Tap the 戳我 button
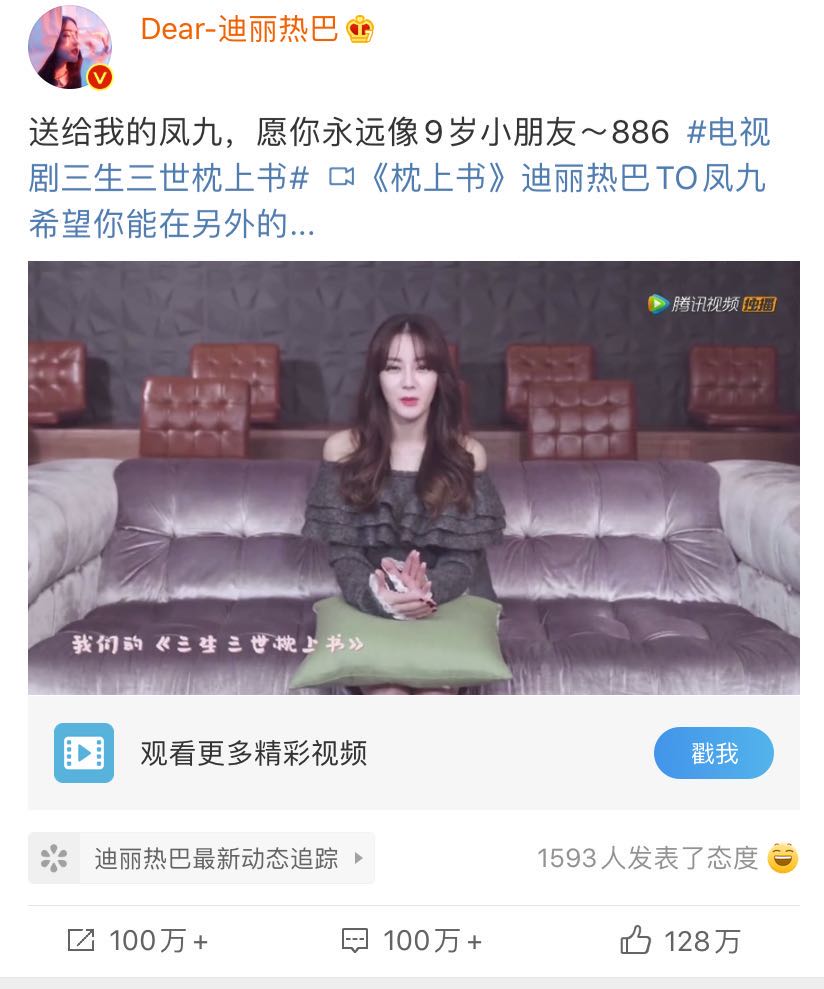This screenshot has width=824, height=989. pos(713,753)
